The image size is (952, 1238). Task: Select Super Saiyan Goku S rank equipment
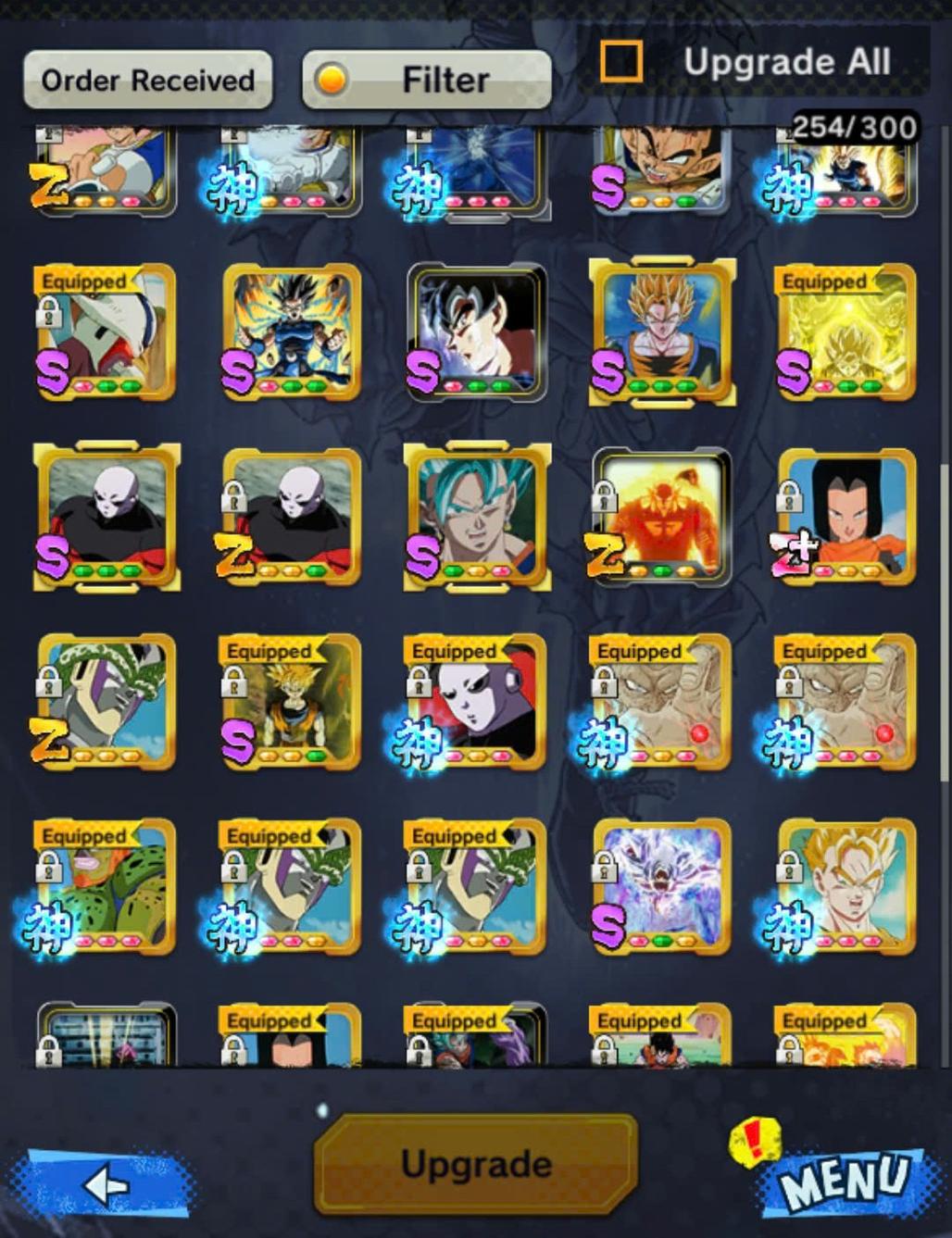pyautogui.click(x=661, y=331)
